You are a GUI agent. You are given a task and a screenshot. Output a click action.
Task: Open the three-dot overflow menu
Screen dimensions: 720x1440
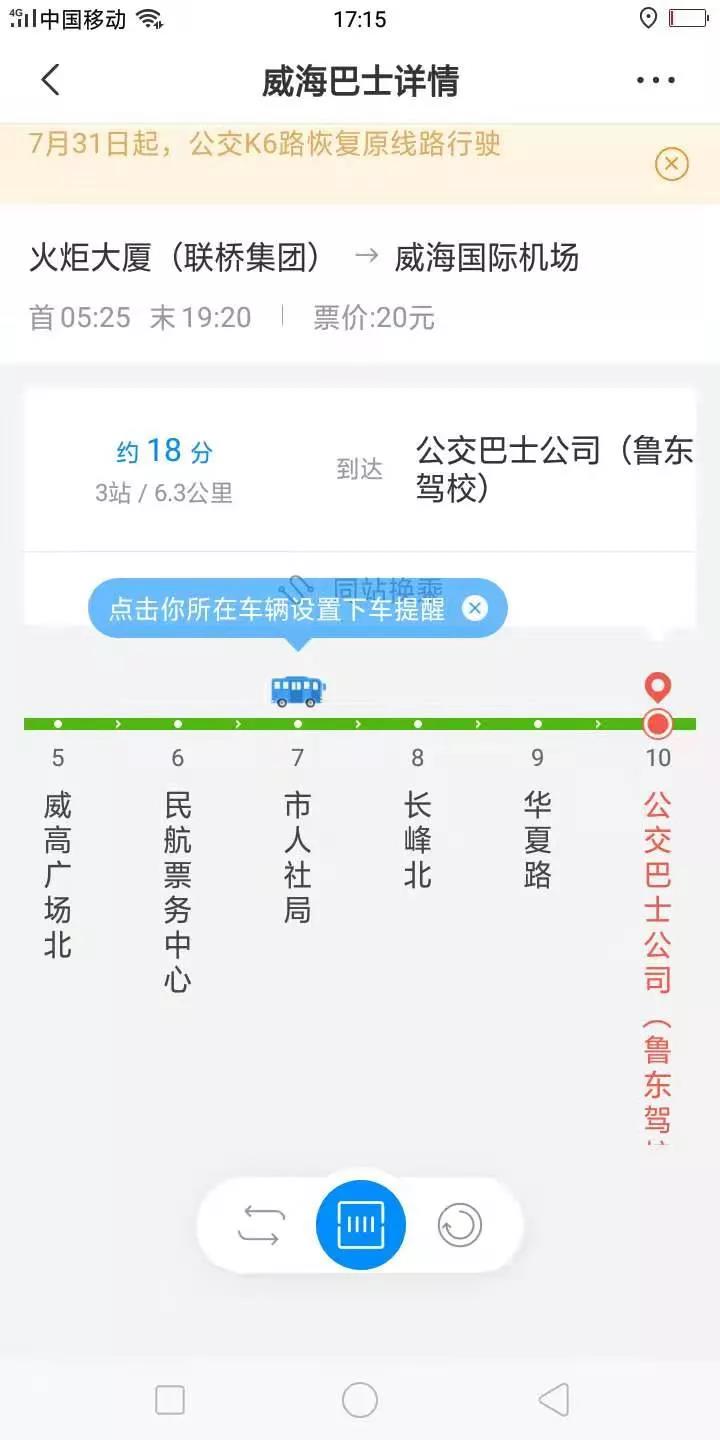point(656,81)
